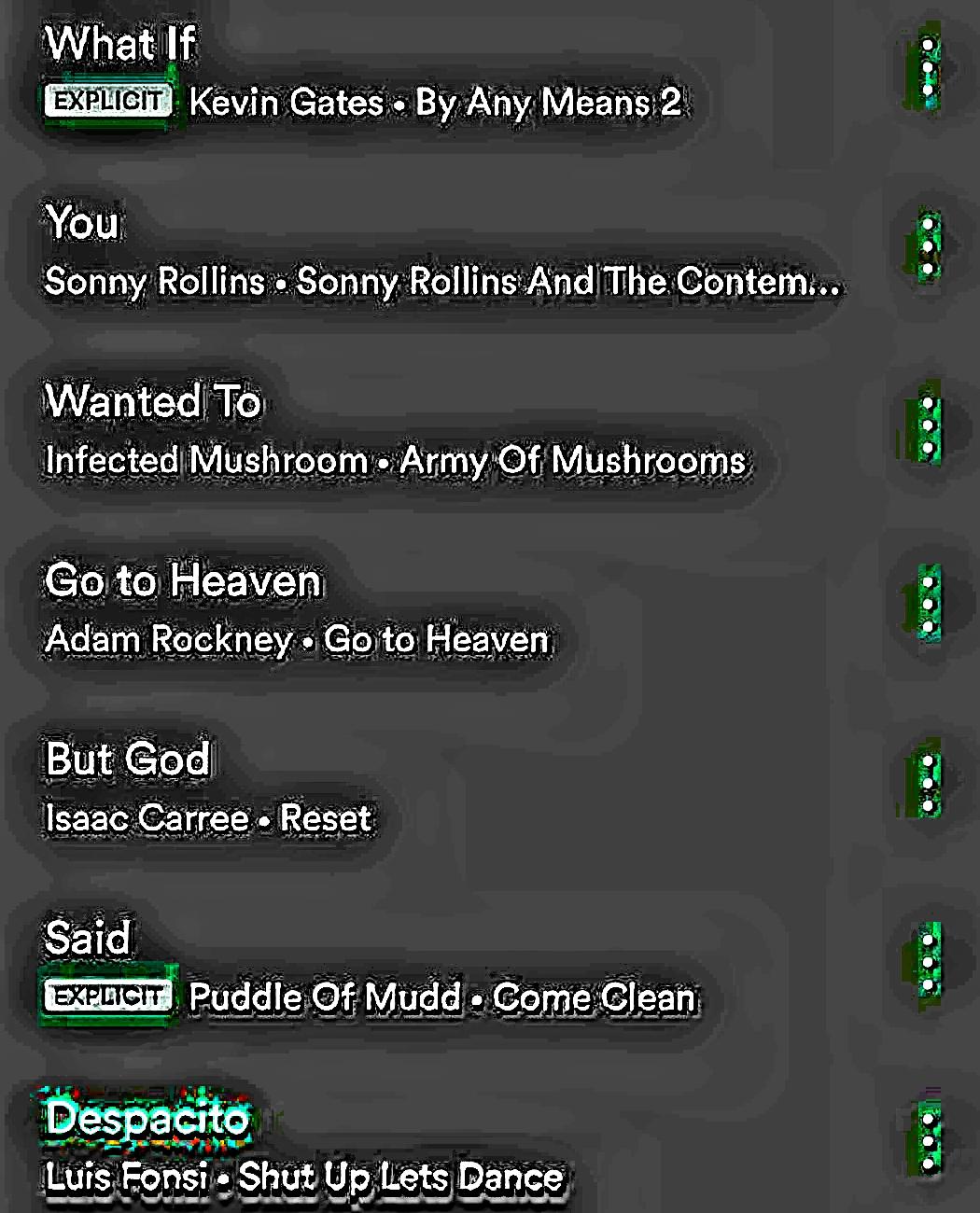Click the EXPLICIT badge on Said

(106, 997)
